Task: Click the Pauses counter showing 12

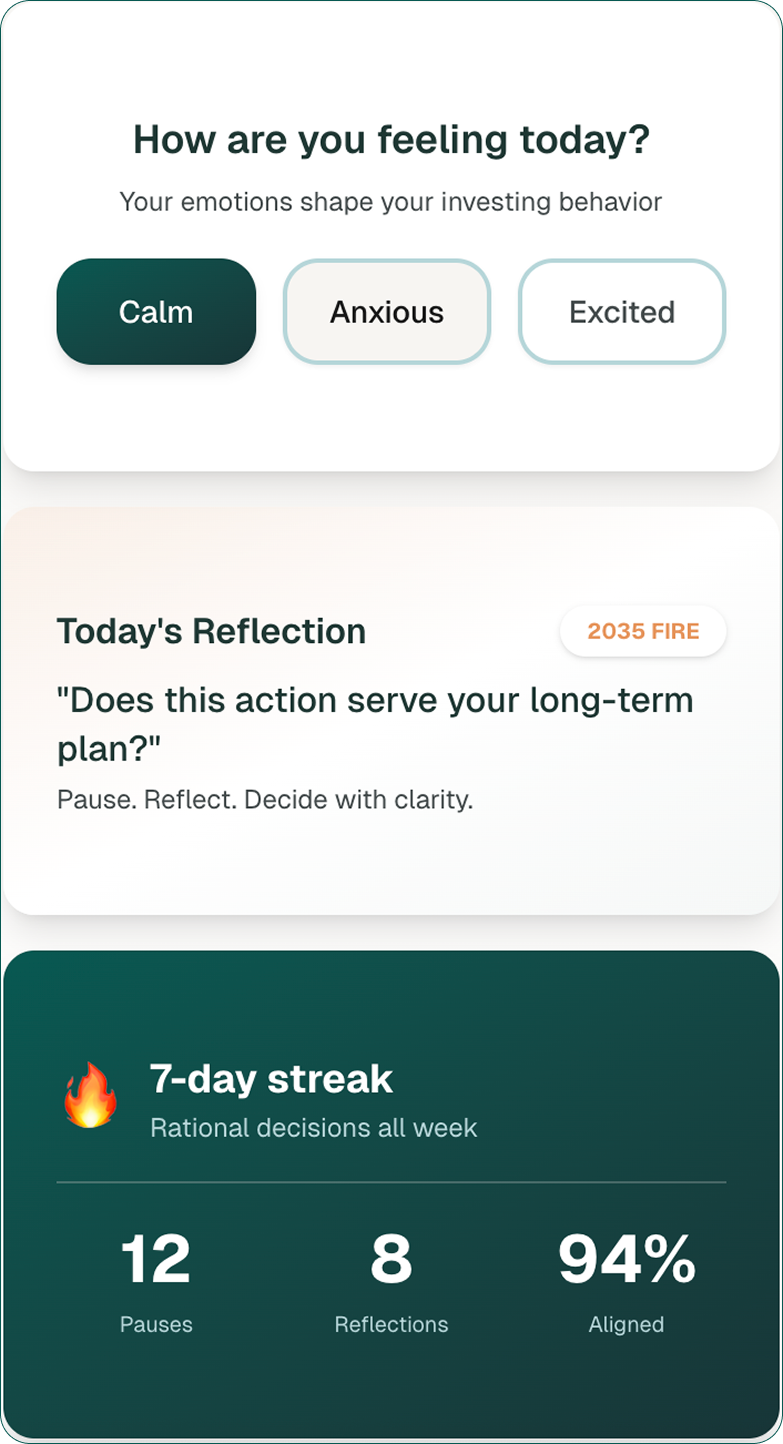Action: point(156,1257)
